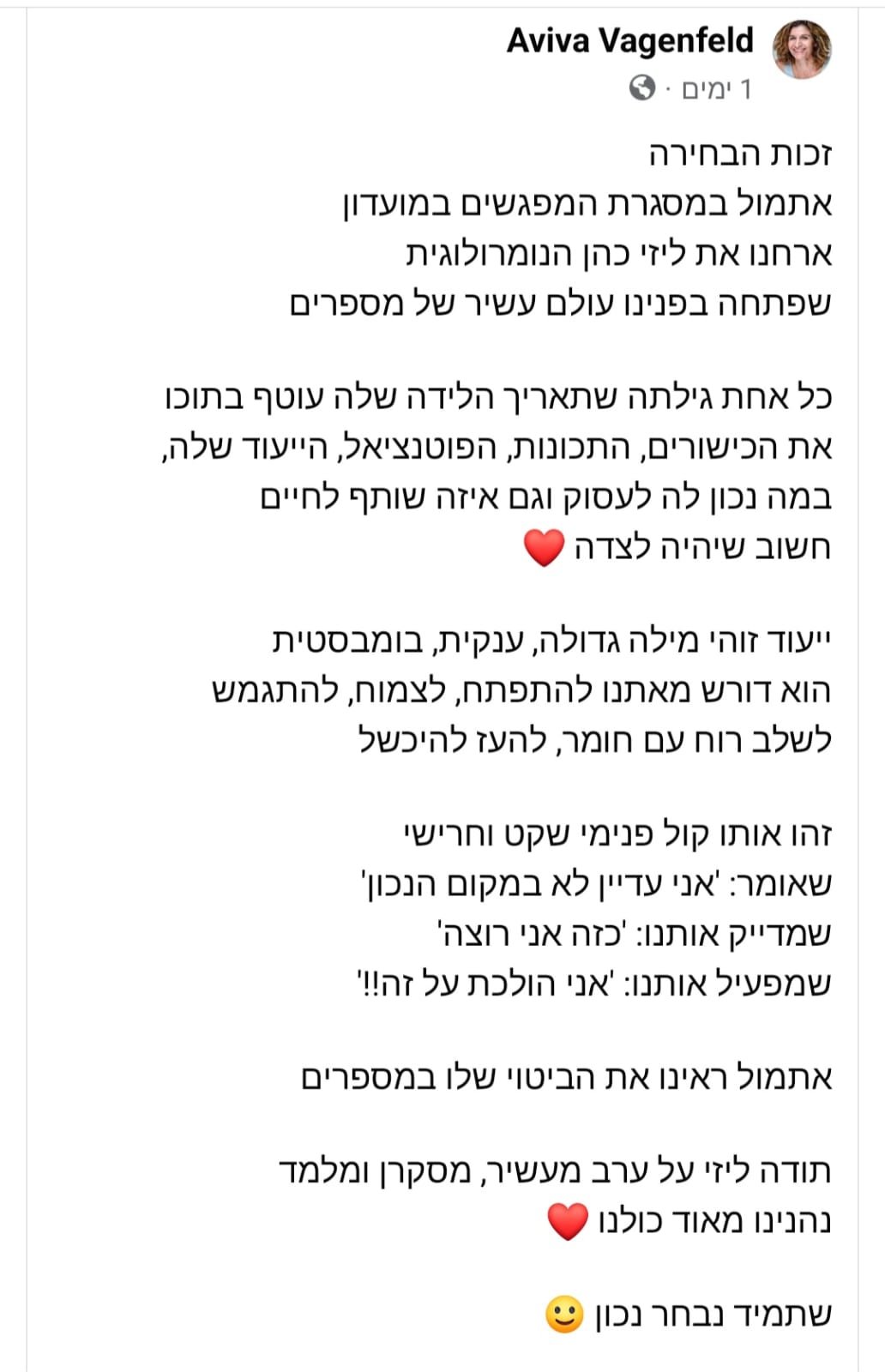Image resolution: width=885 pixels, height=1372 pixels.
Task: Open Aviva Vagenfeld's profile from her name
Action: click(630, 40)
